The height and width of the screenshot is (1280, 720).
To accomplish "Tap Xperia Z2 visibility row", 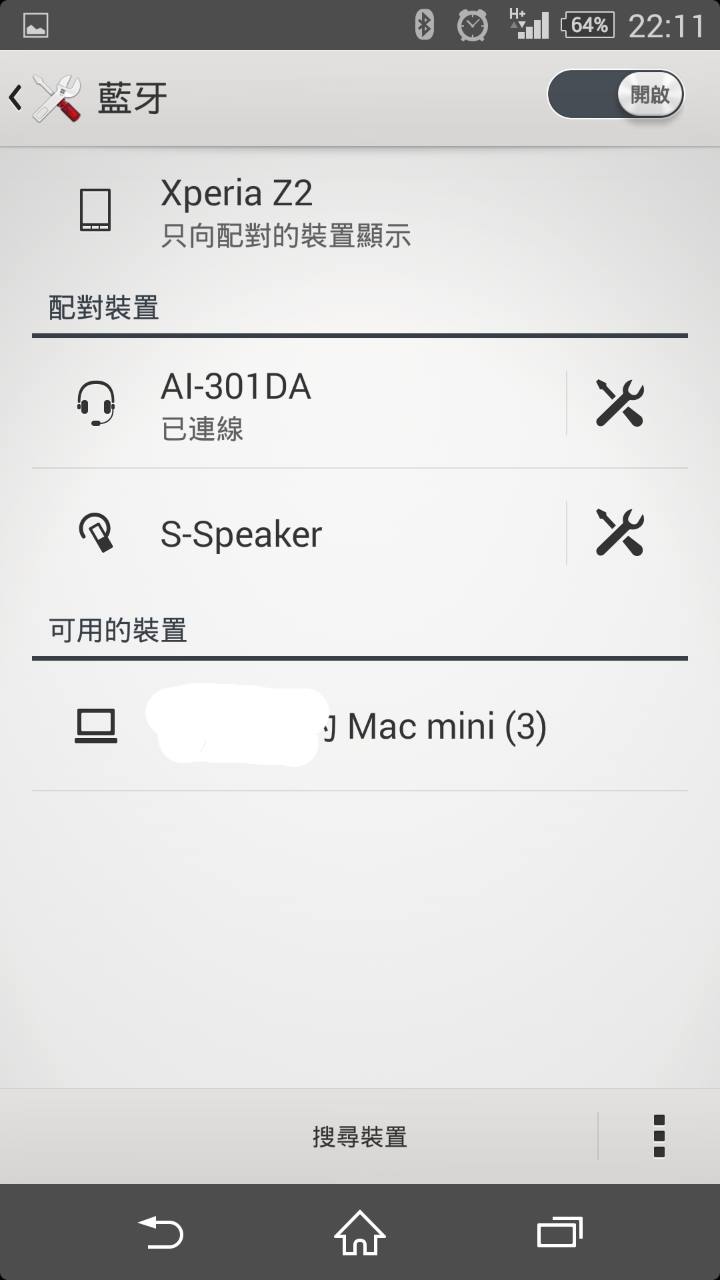I will [360, 211].
